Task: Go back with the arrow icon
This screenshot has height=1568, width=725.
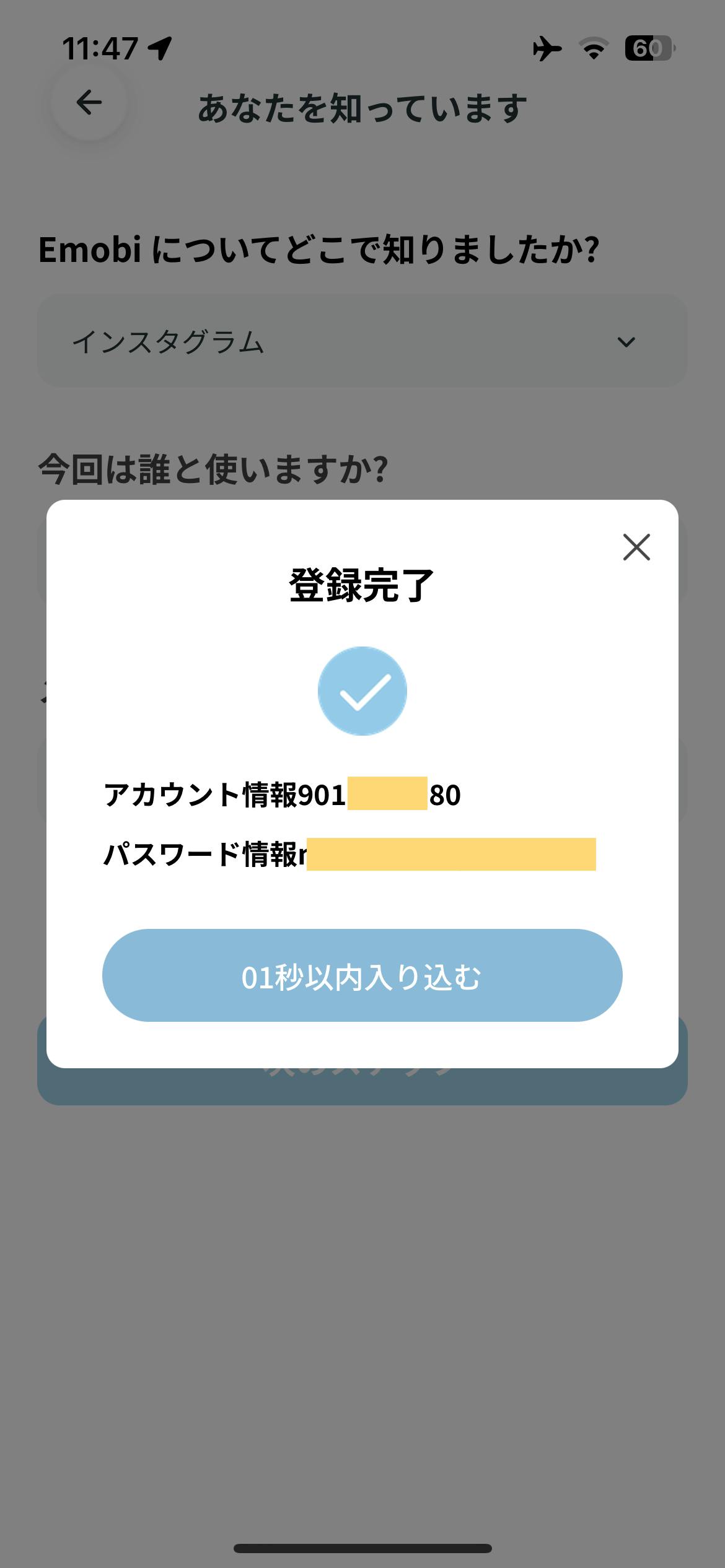Action: pyautogui.click(x=89, y=103)
